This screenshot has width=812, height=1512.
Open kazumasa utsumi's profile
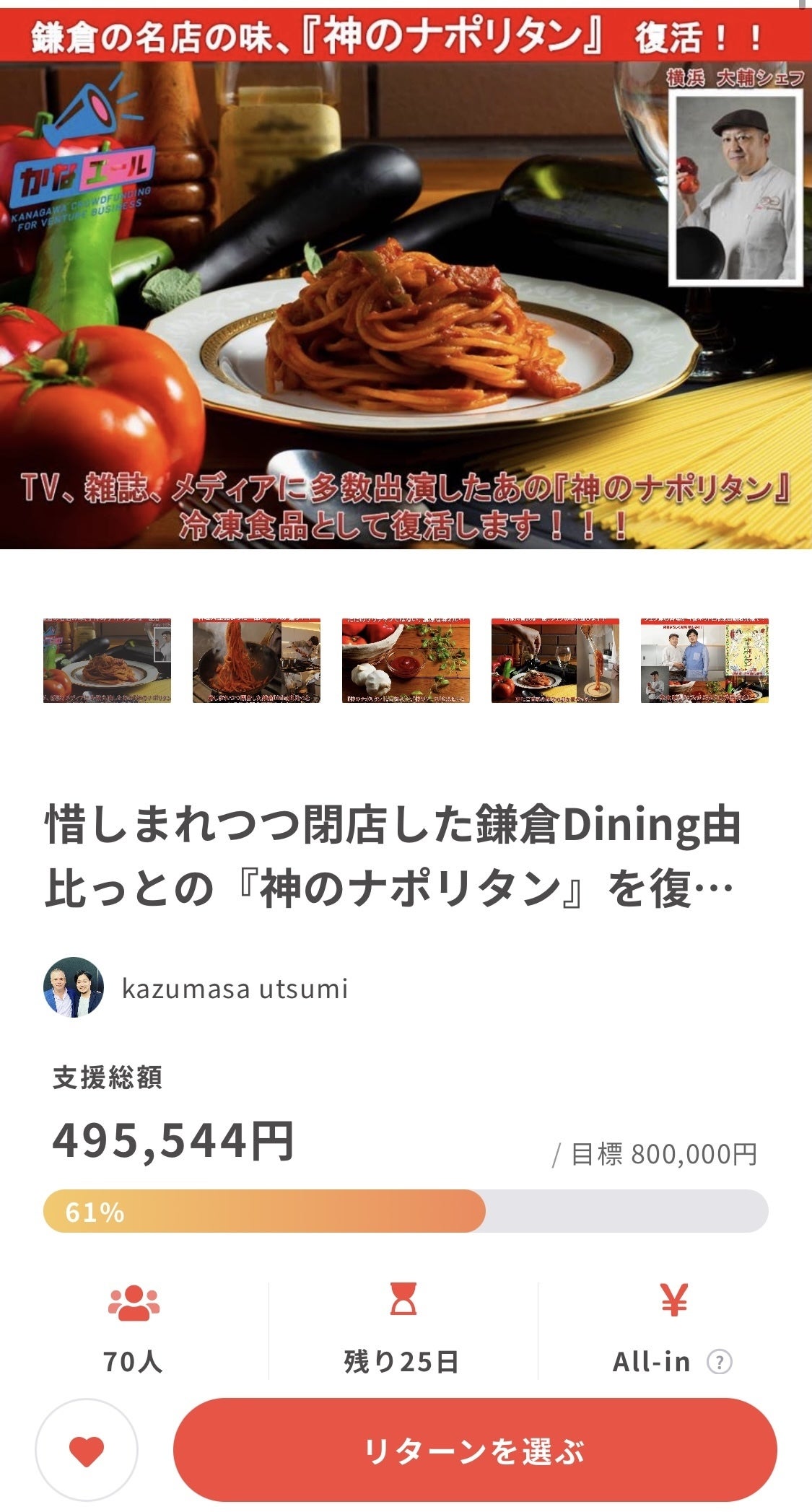click(234, 988)
